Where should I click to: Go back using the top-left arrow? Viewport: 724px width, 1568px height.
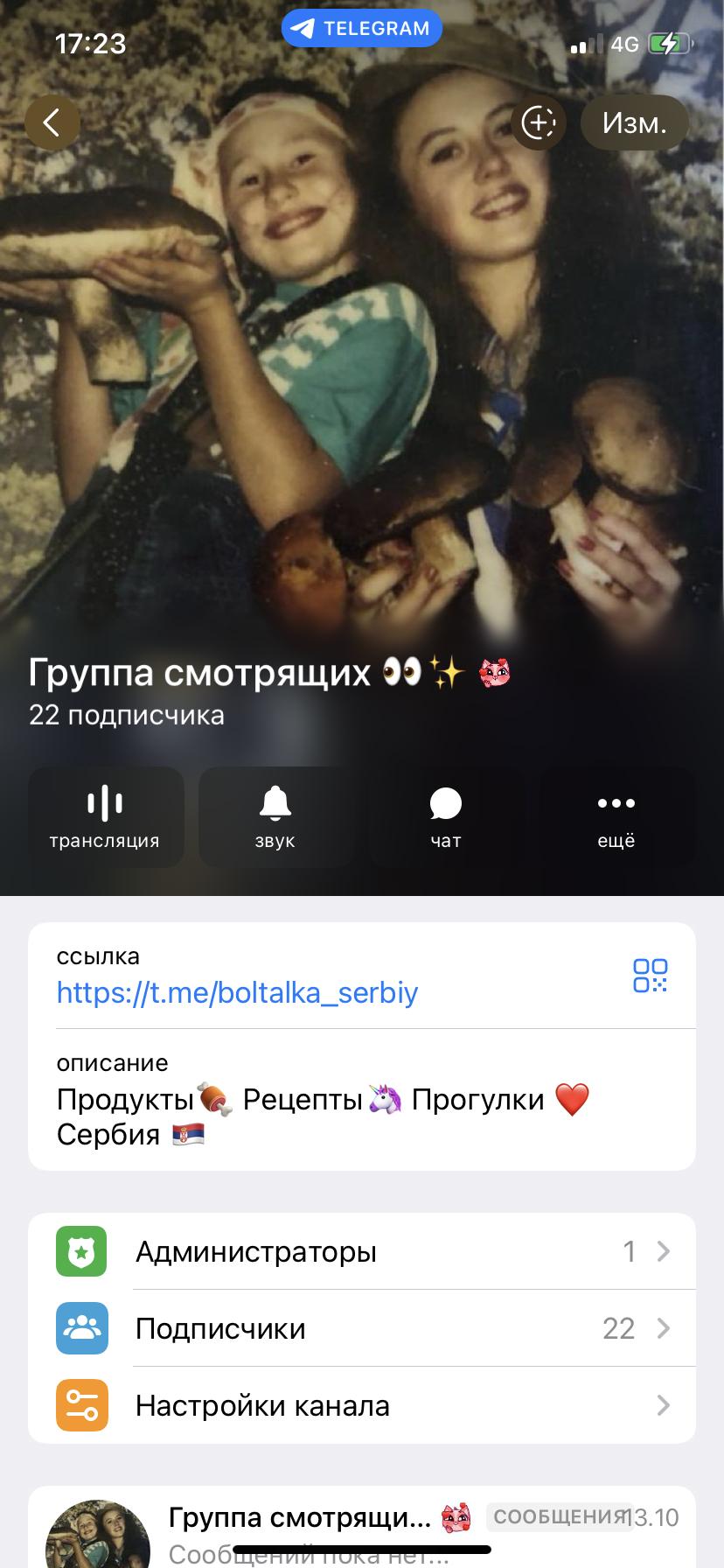point(52,122)
